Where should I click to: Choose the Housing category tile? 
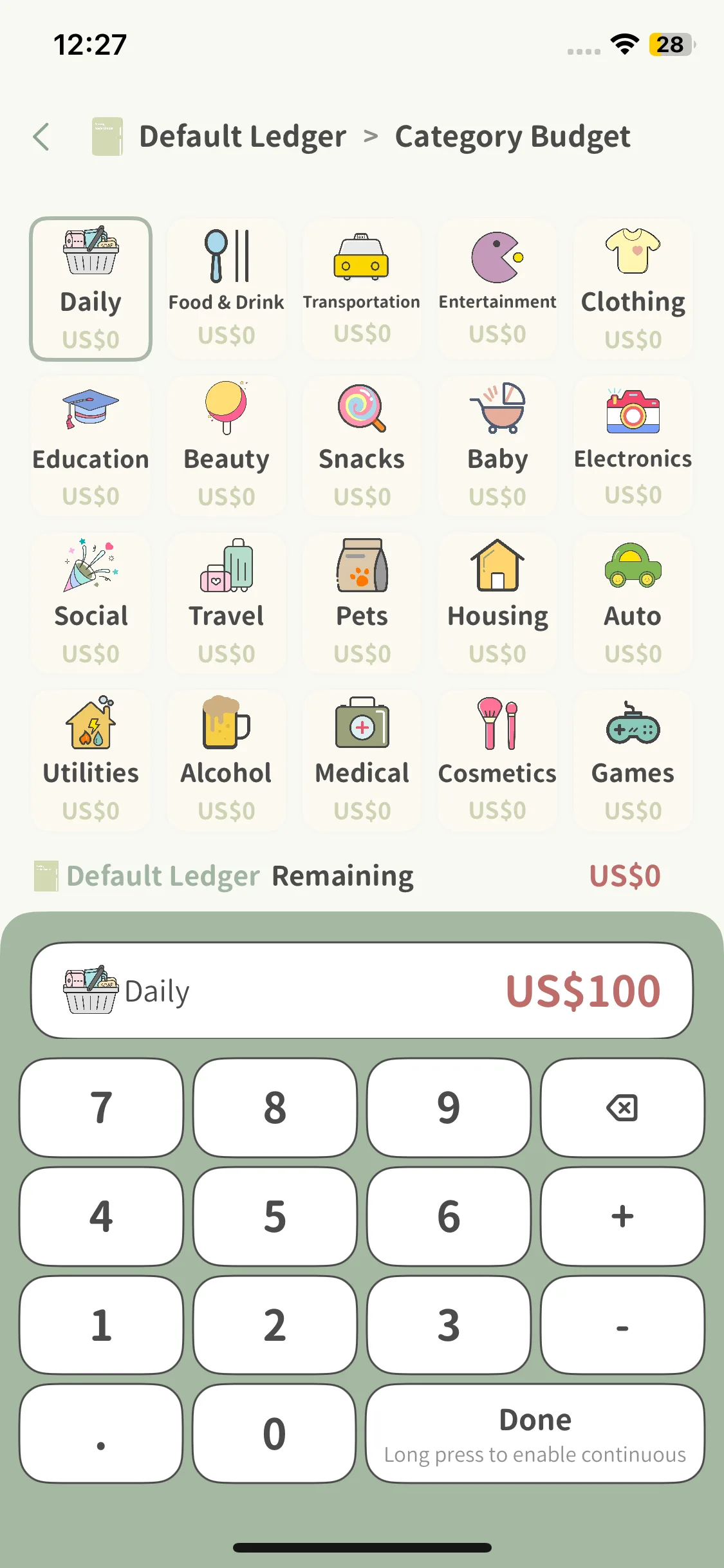[497, 602]
